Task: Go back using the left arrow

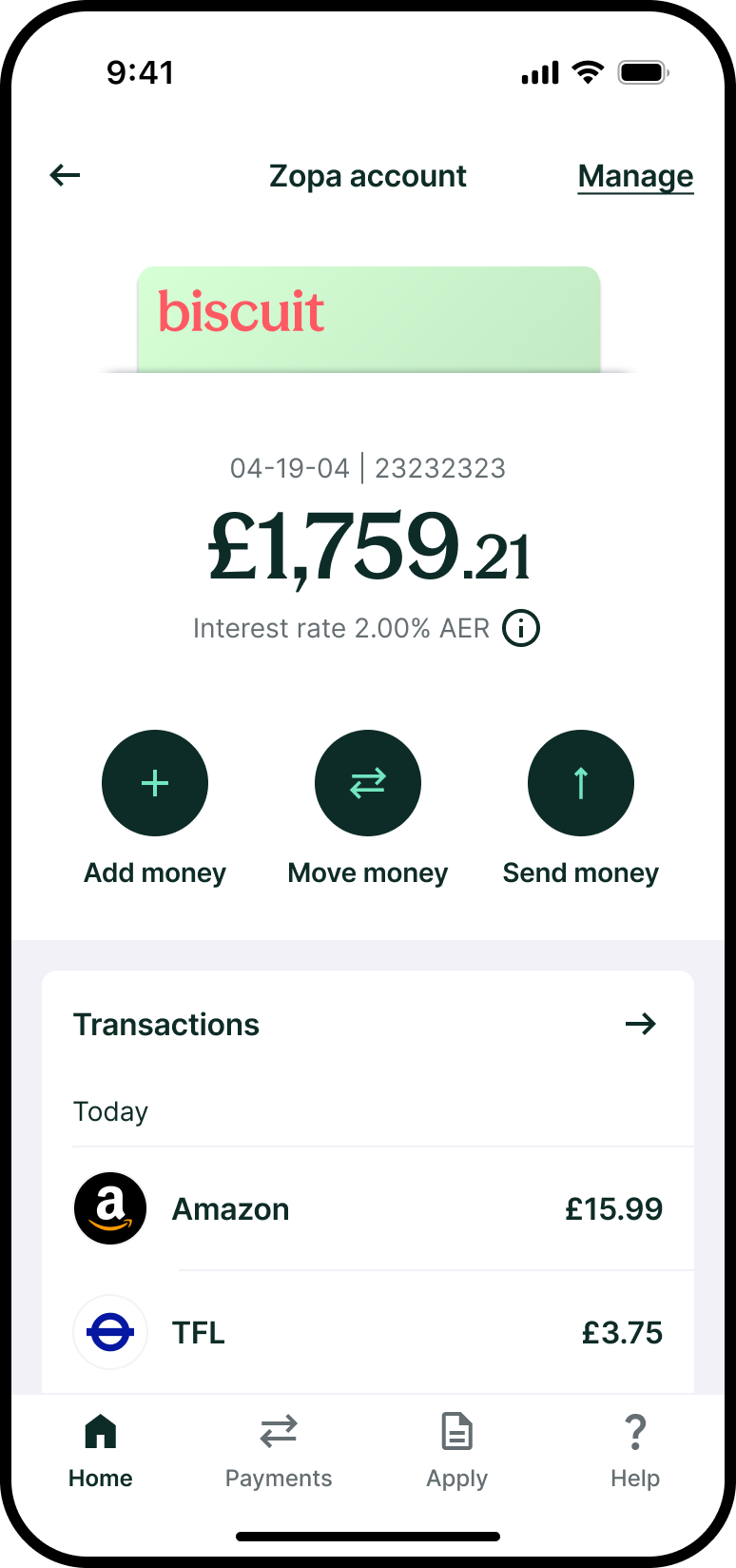Action: tap(63, 175)
